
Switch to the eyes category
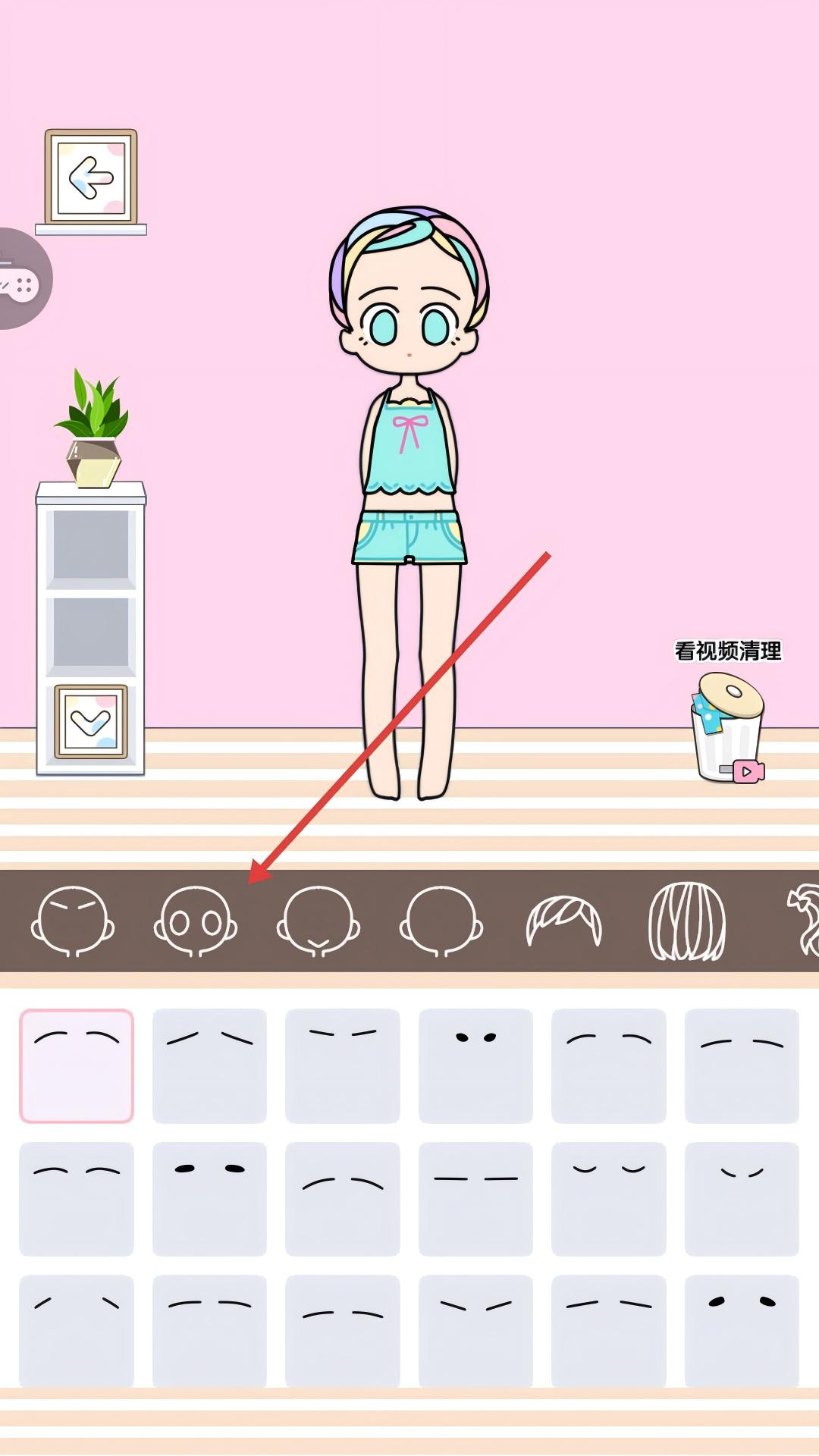click(196, 921)
